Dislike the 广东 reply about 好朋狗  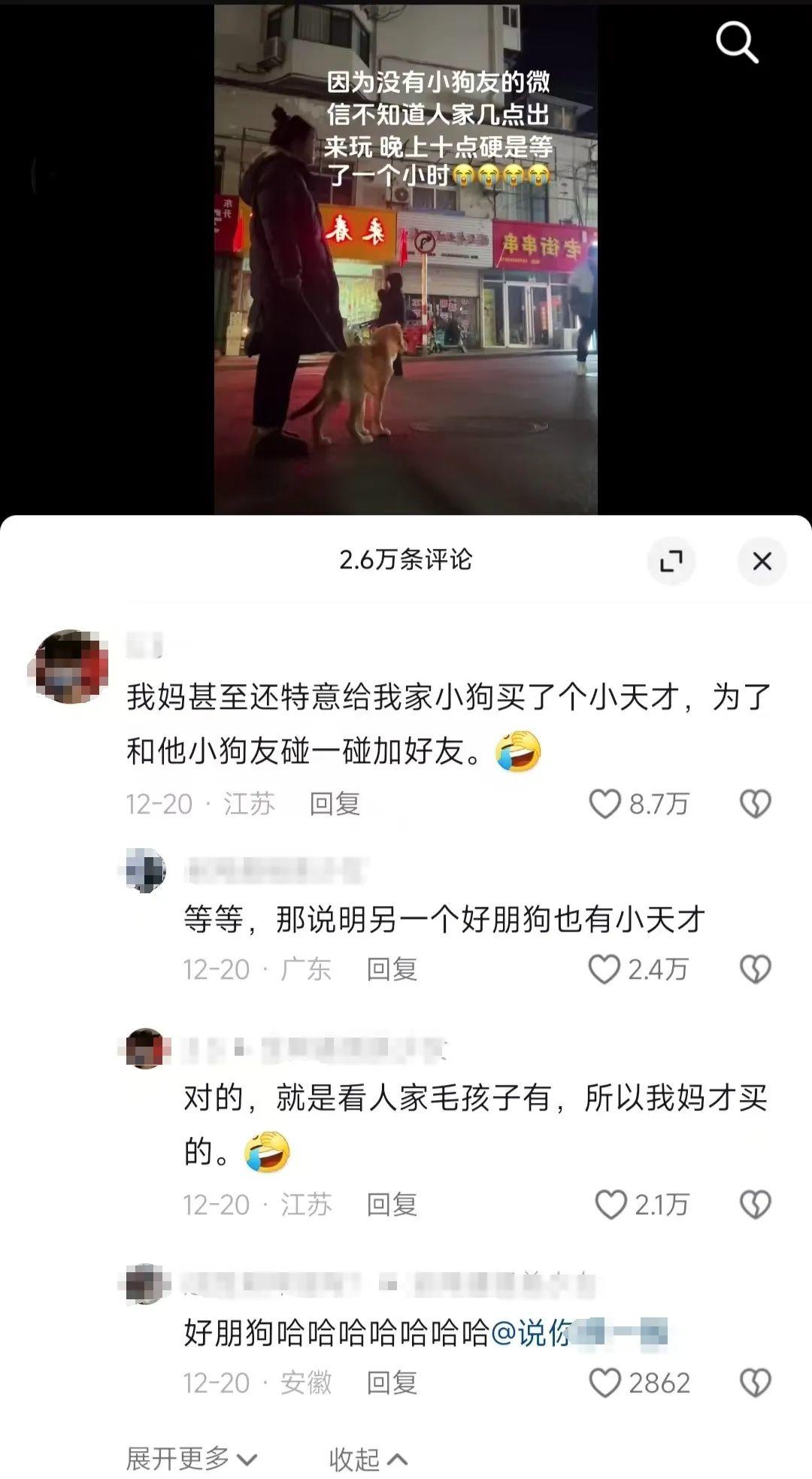point(755,969)
